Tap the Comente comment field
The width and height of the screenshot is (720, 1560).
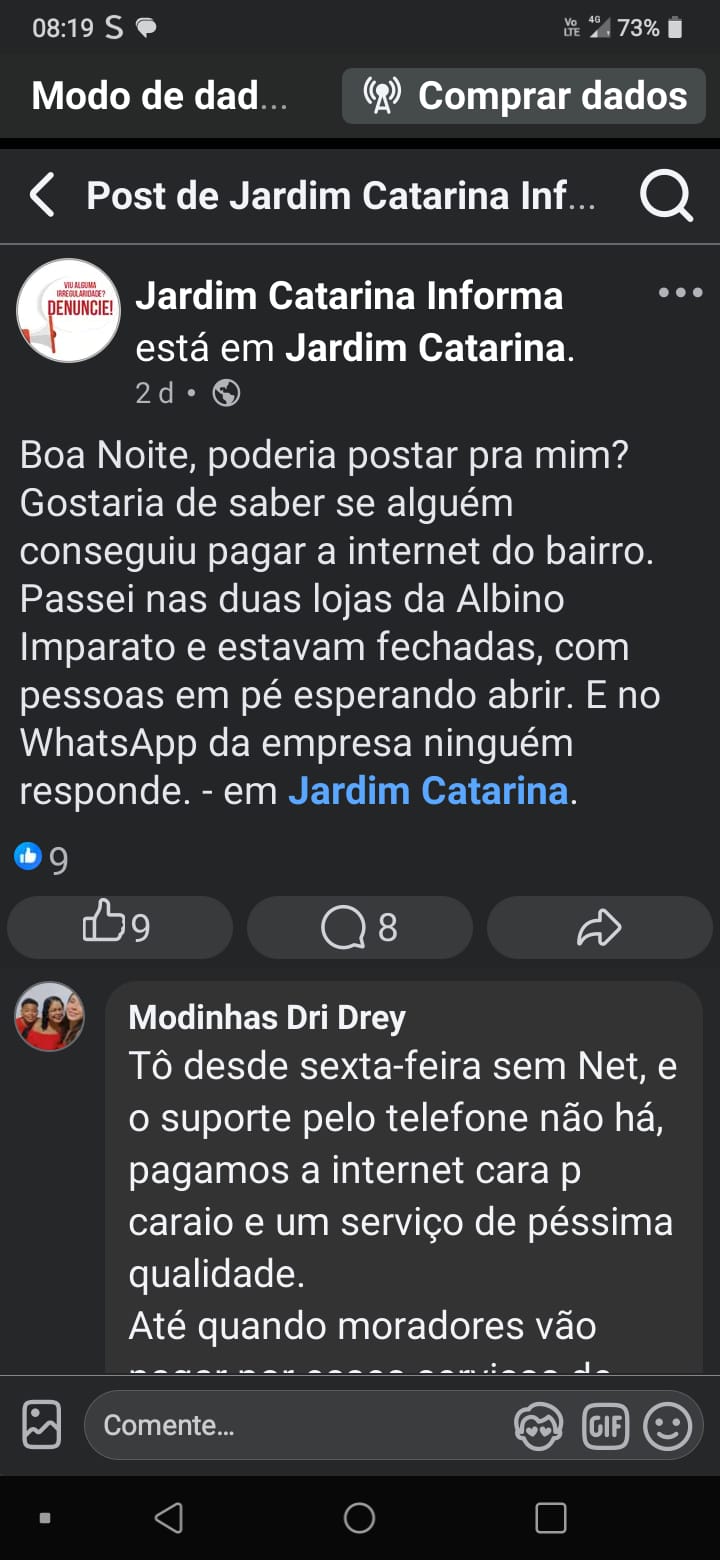coord(300,1424)
